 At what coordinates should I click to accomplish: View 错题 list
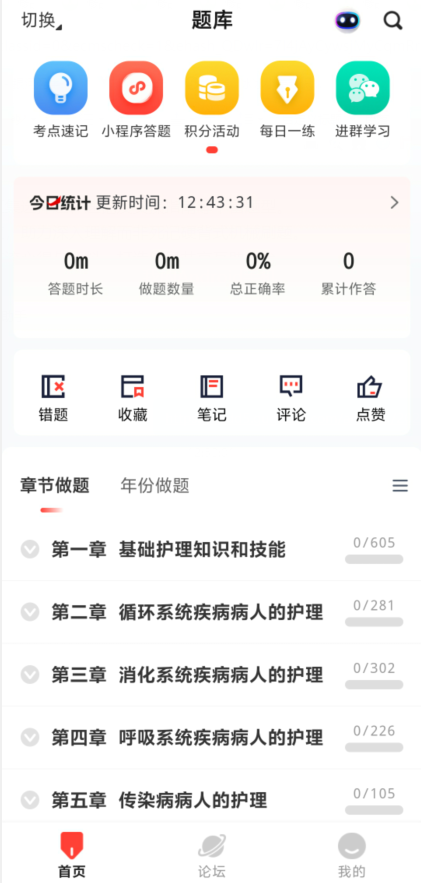(53, 399)
